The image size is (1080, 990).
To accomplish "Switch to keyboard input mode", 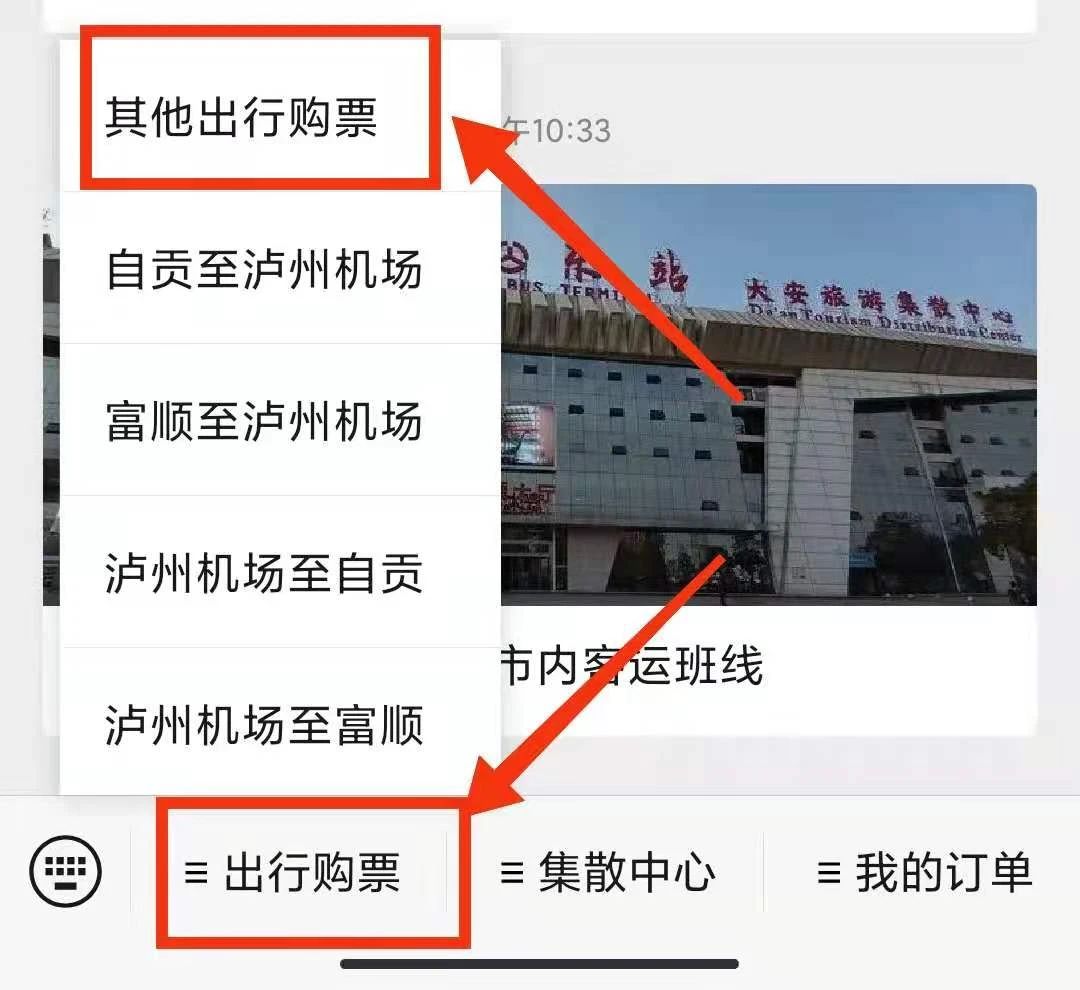I will tap(66, 873).
